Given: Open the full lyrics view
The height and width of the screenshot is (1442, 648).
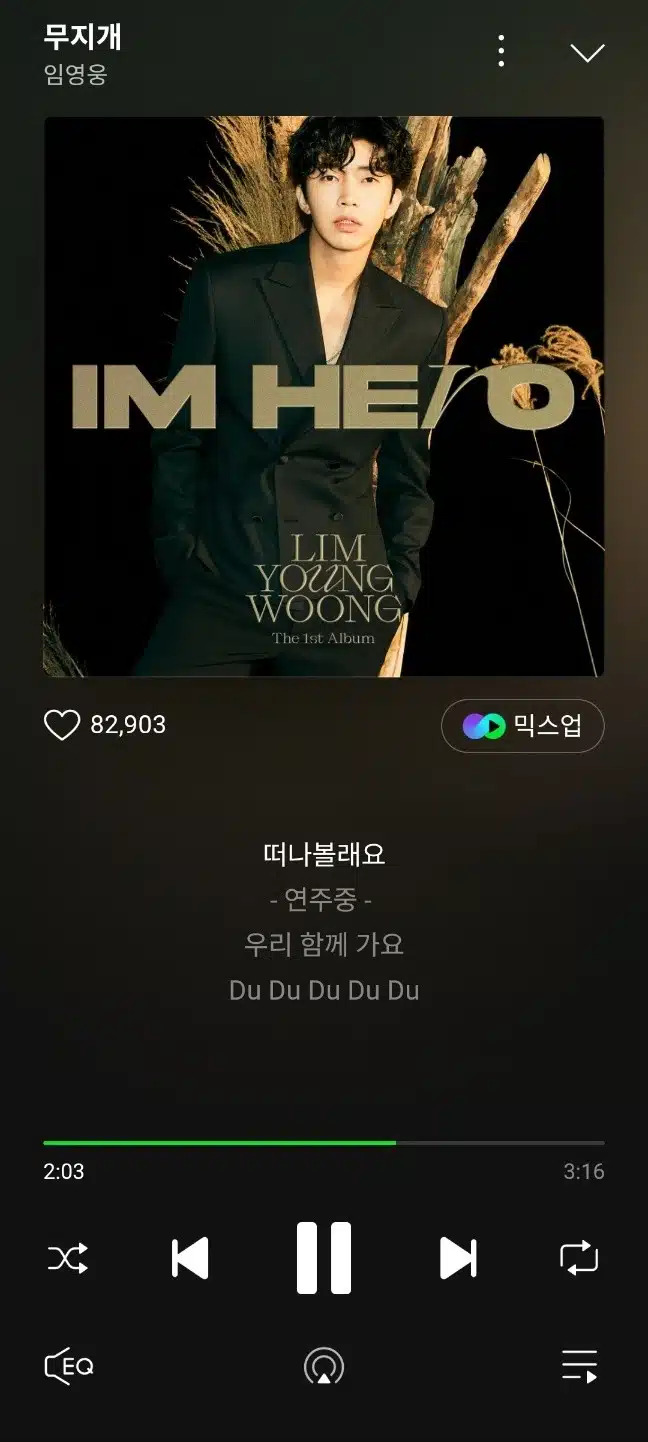Looking at the screenshot, I should [x=324, y=922].
